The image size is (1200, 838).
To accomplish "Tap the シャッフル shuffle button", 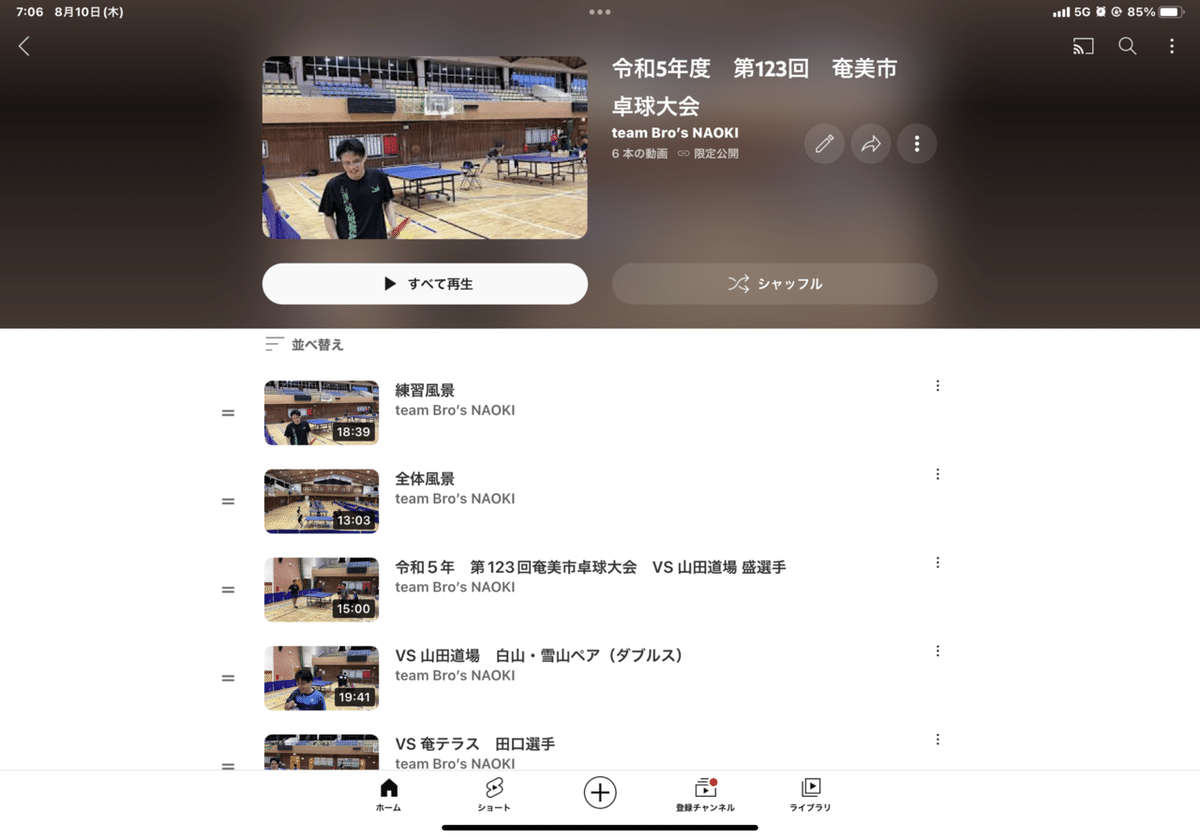I will [x=774, y=284].
